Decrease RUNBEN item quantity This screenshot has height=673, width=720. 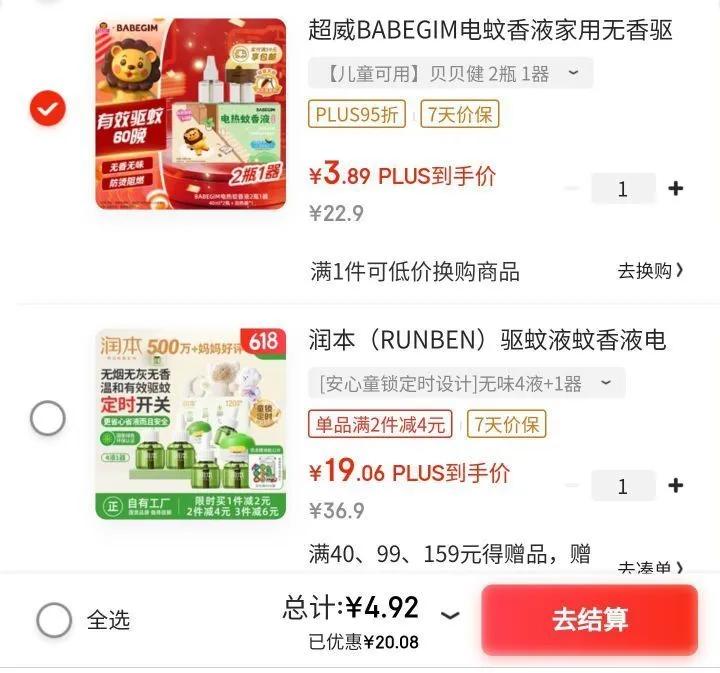(x=572, y=485)
